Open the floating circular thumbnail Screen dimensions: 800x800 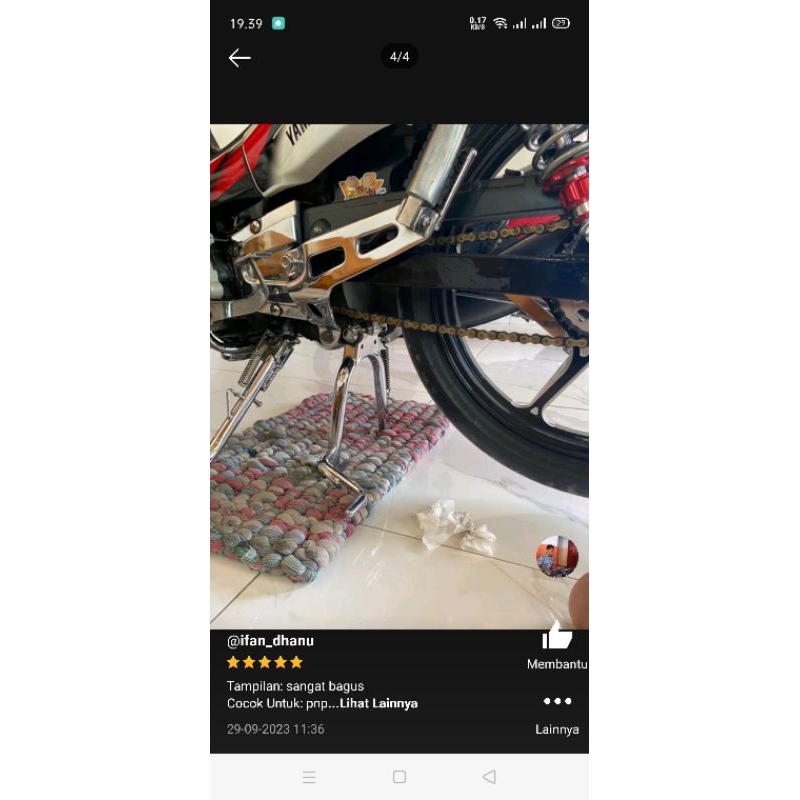tap(557, 557)
